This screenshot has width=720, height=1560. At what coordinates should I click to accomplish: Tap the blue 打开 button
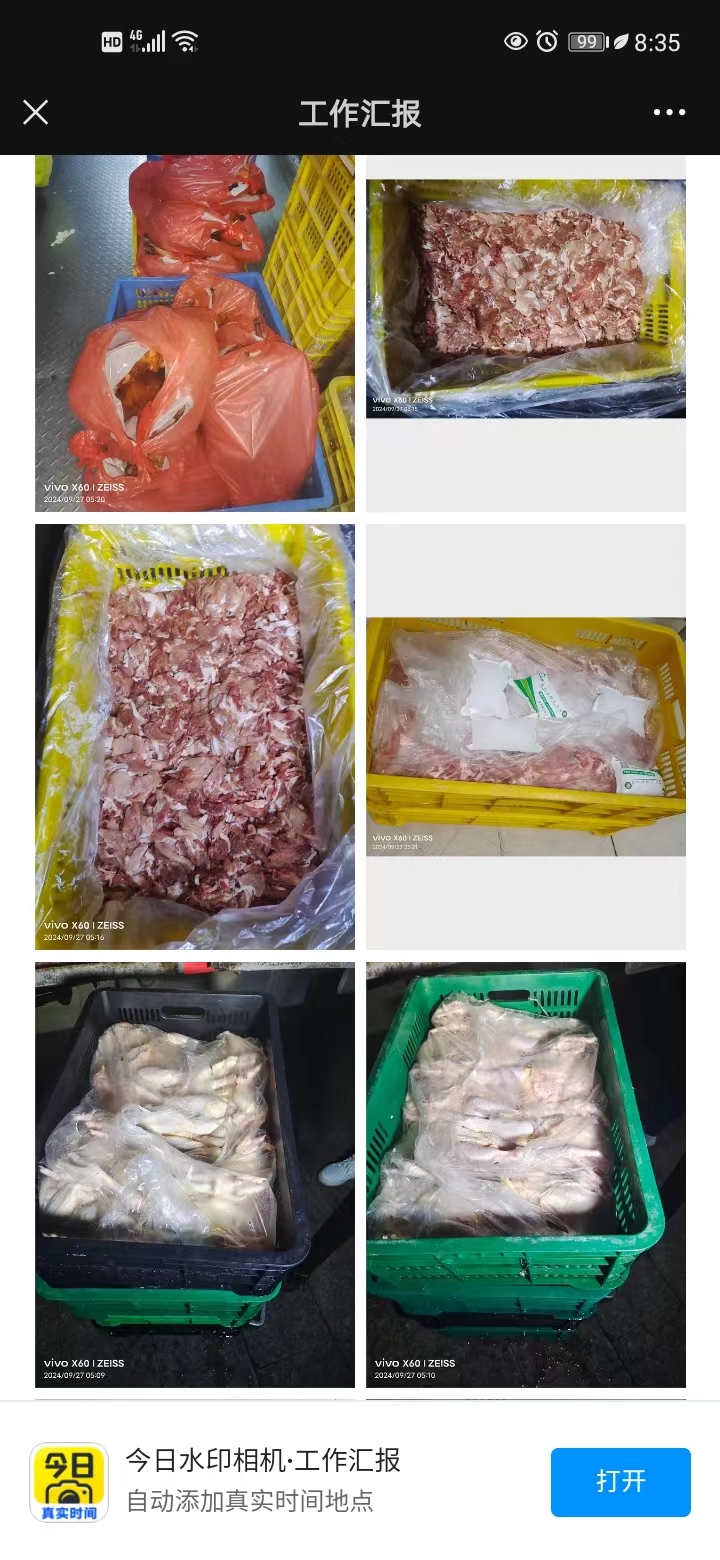point(620,1481)
